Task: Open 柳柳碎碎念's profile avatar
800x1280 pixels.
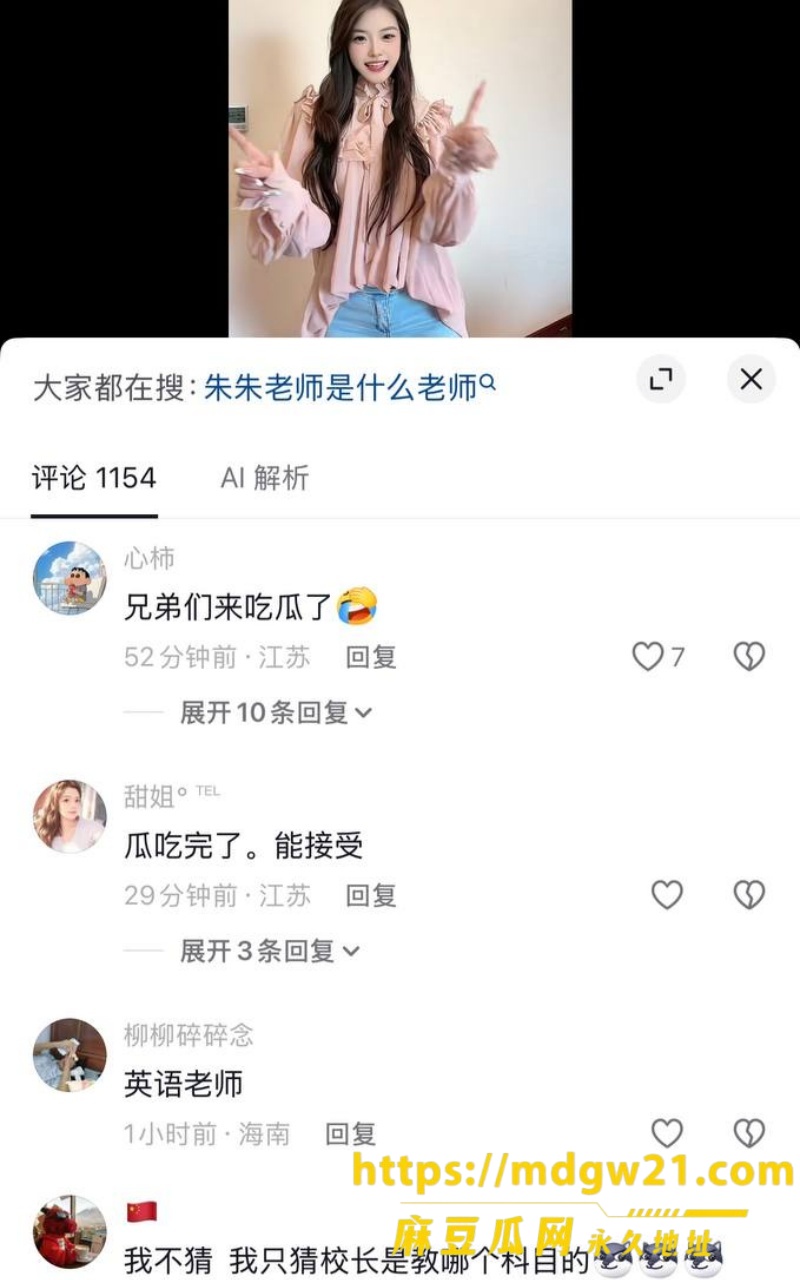Action: point(70,1054)
